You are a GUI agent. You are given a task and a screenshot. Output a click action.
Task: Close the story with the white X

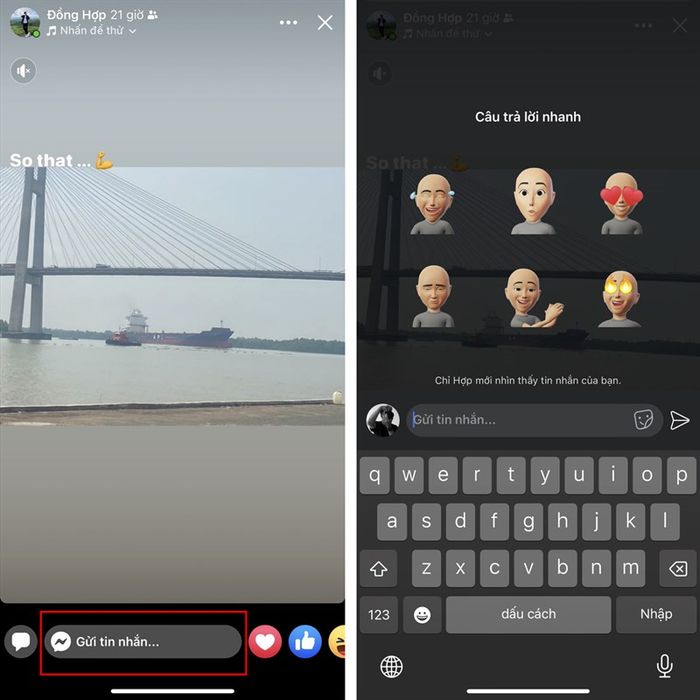[x=325, y=22]
